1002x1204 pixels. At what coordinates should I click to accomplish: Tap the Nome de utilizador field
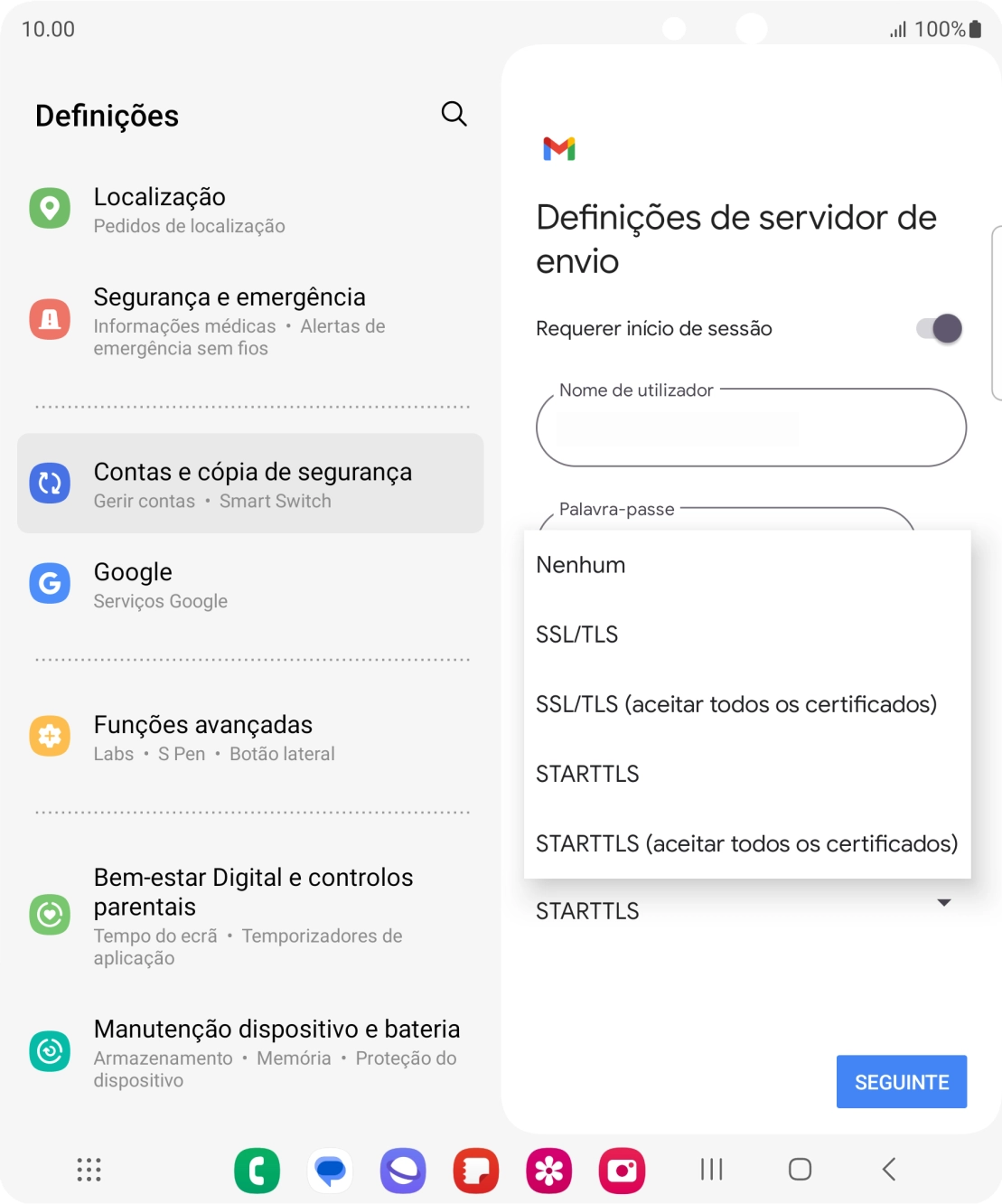pyautogui.click(x=751, y=429)
